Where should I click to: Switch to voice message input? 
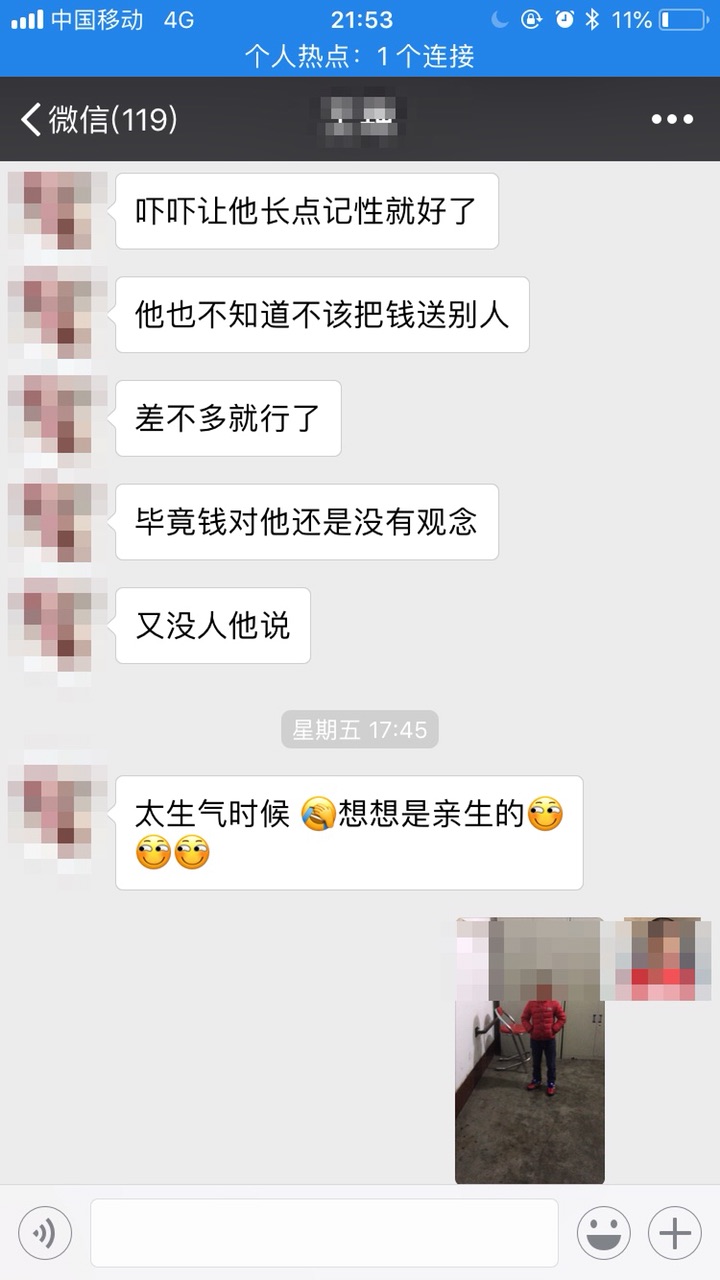[45, 1233]
